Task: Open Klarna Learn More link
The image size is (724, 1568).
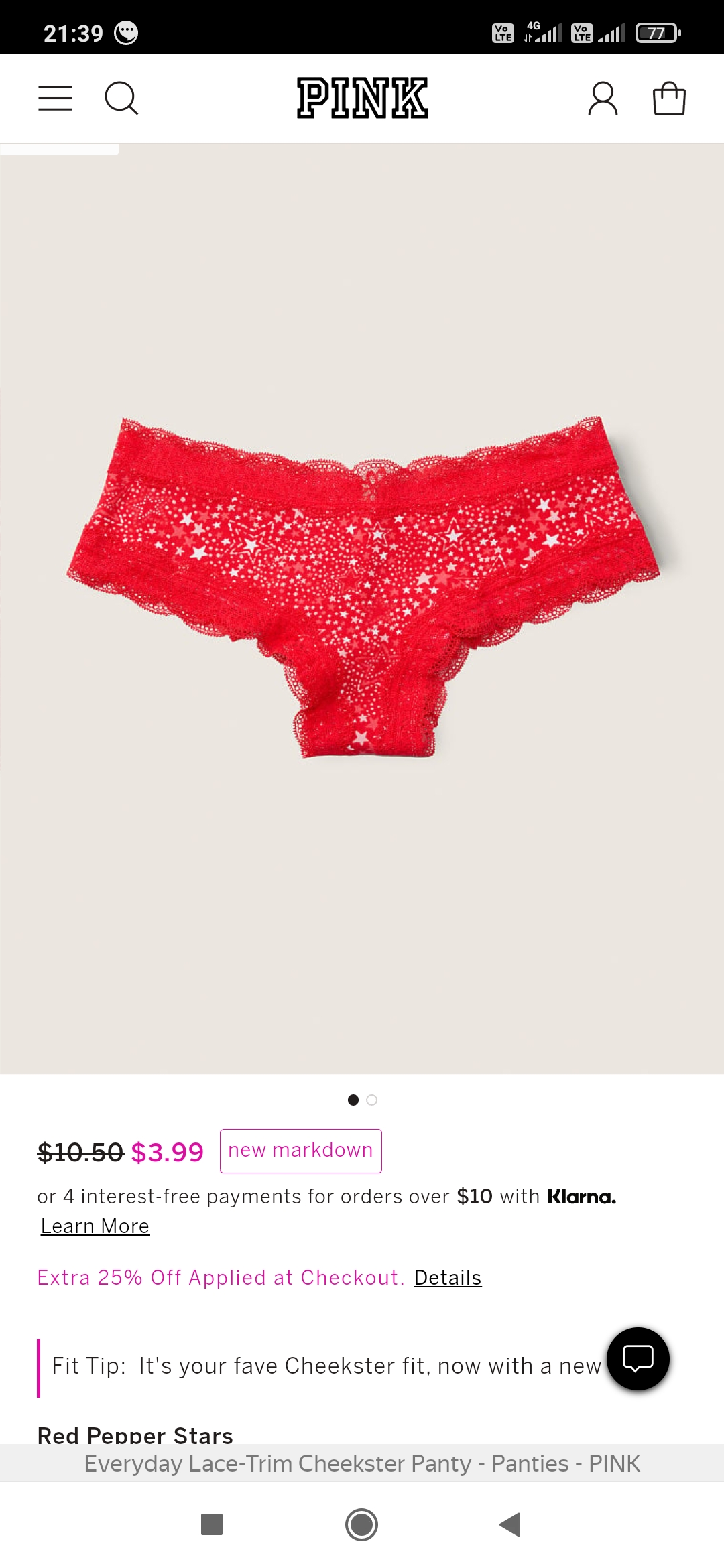Action: point(95,1226)
